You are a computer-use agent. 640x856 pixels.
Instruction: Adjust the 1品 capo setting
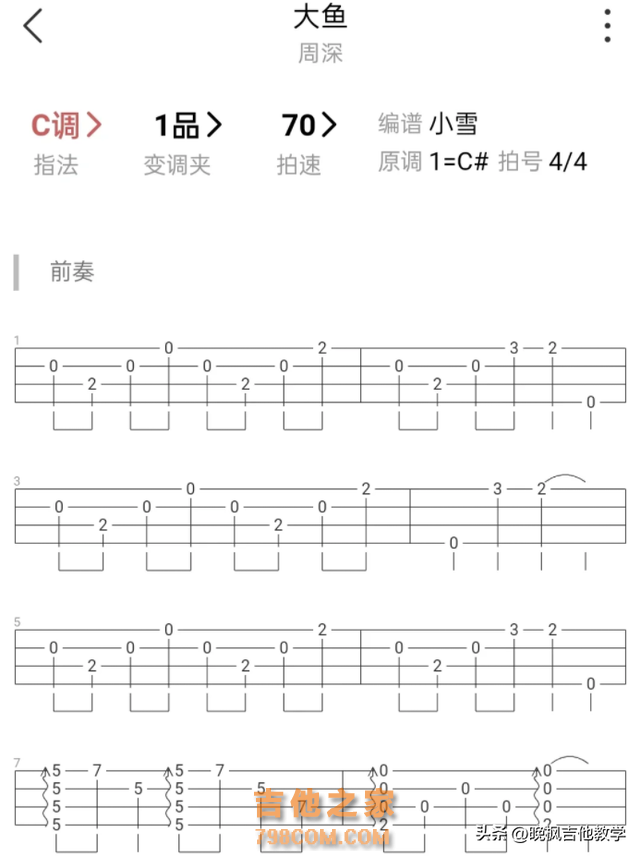[187, 126]
